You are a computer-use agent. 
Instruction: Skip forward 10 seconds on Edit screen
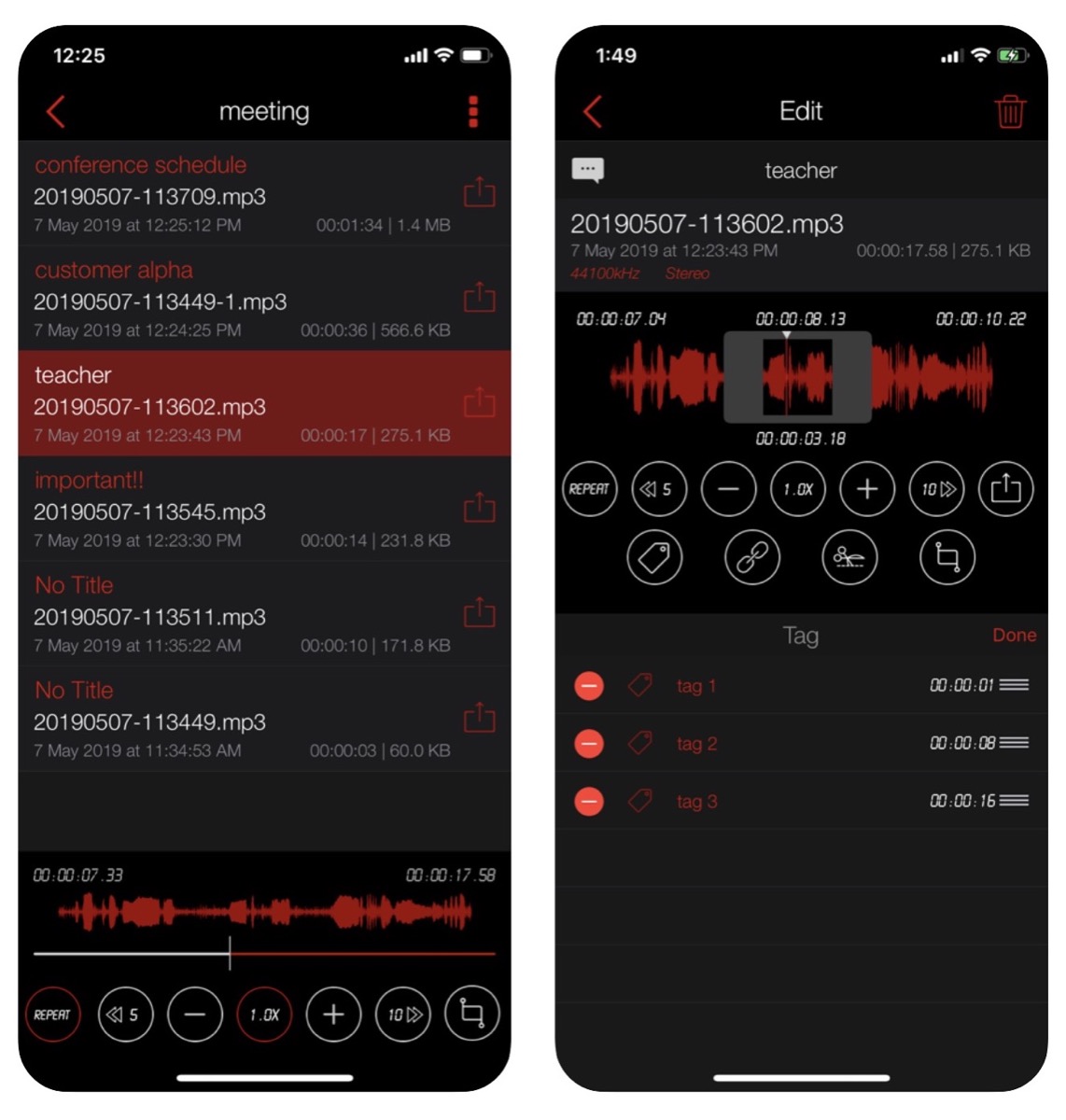click(x=937, y=489)
